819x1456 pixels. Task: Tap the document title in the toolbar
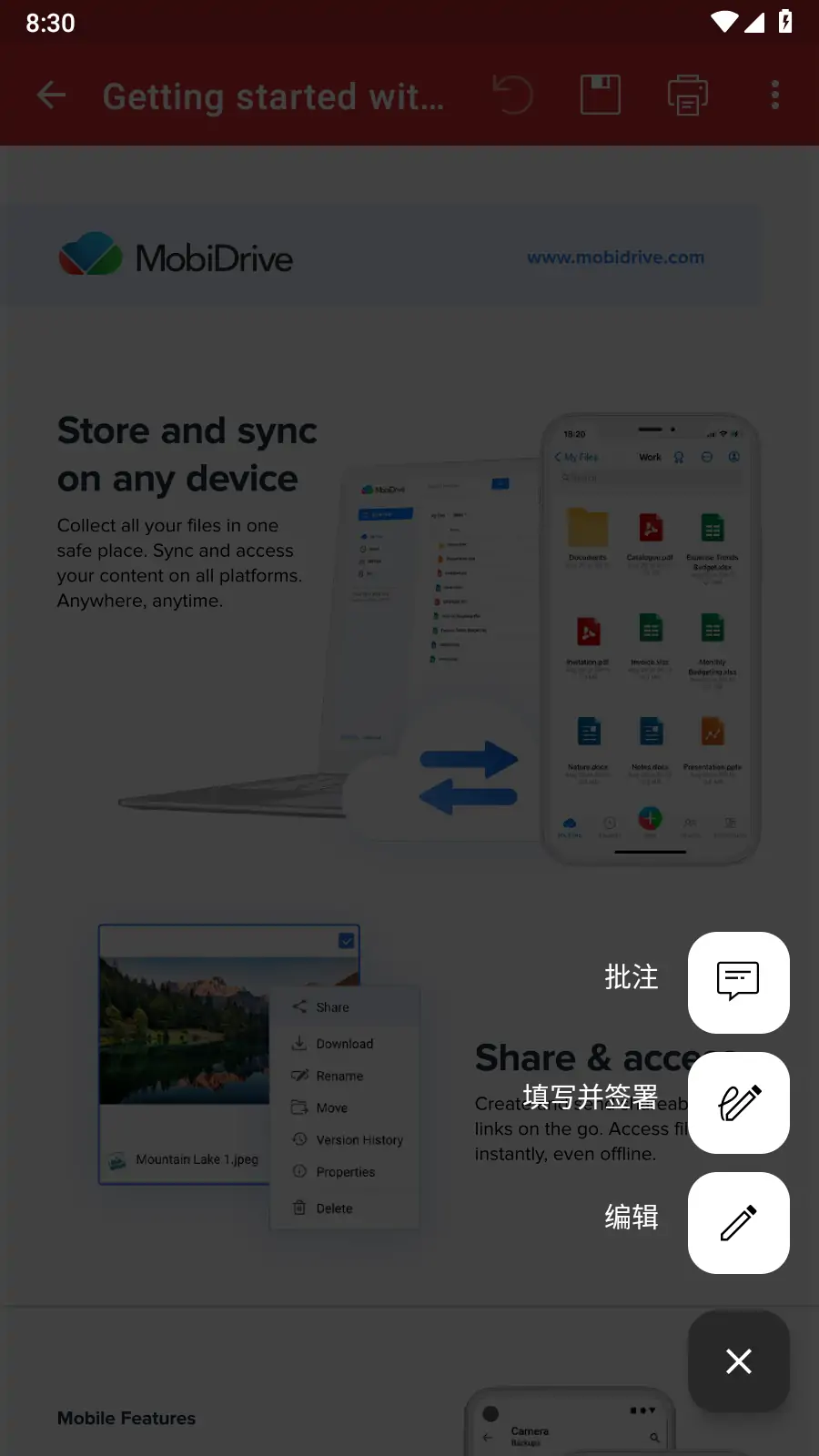pyautogui.click(x=273, y=95)
